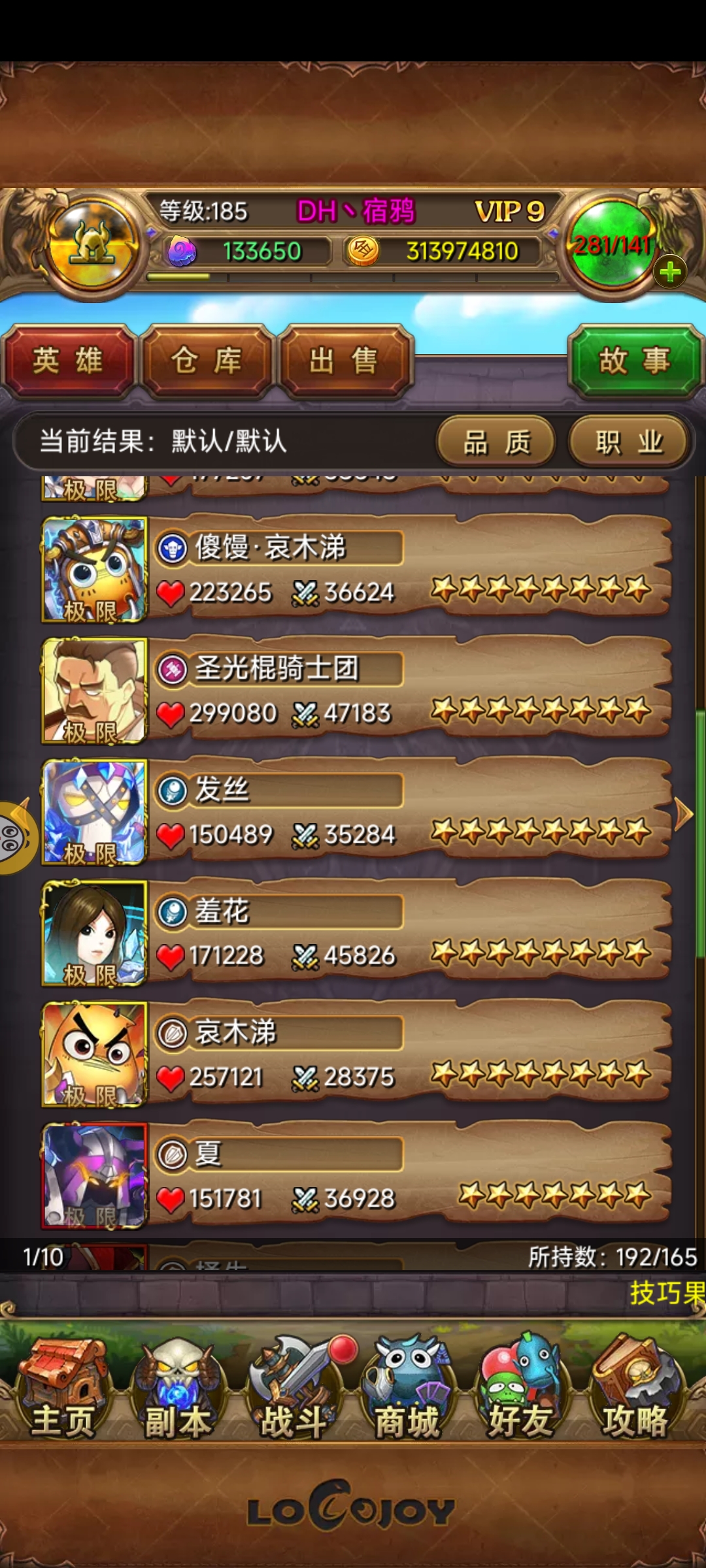Image resolution: width=706 pixels, height=1568 pixels.
Task: Open the 仓库 tab
Action: click(207, 361)
